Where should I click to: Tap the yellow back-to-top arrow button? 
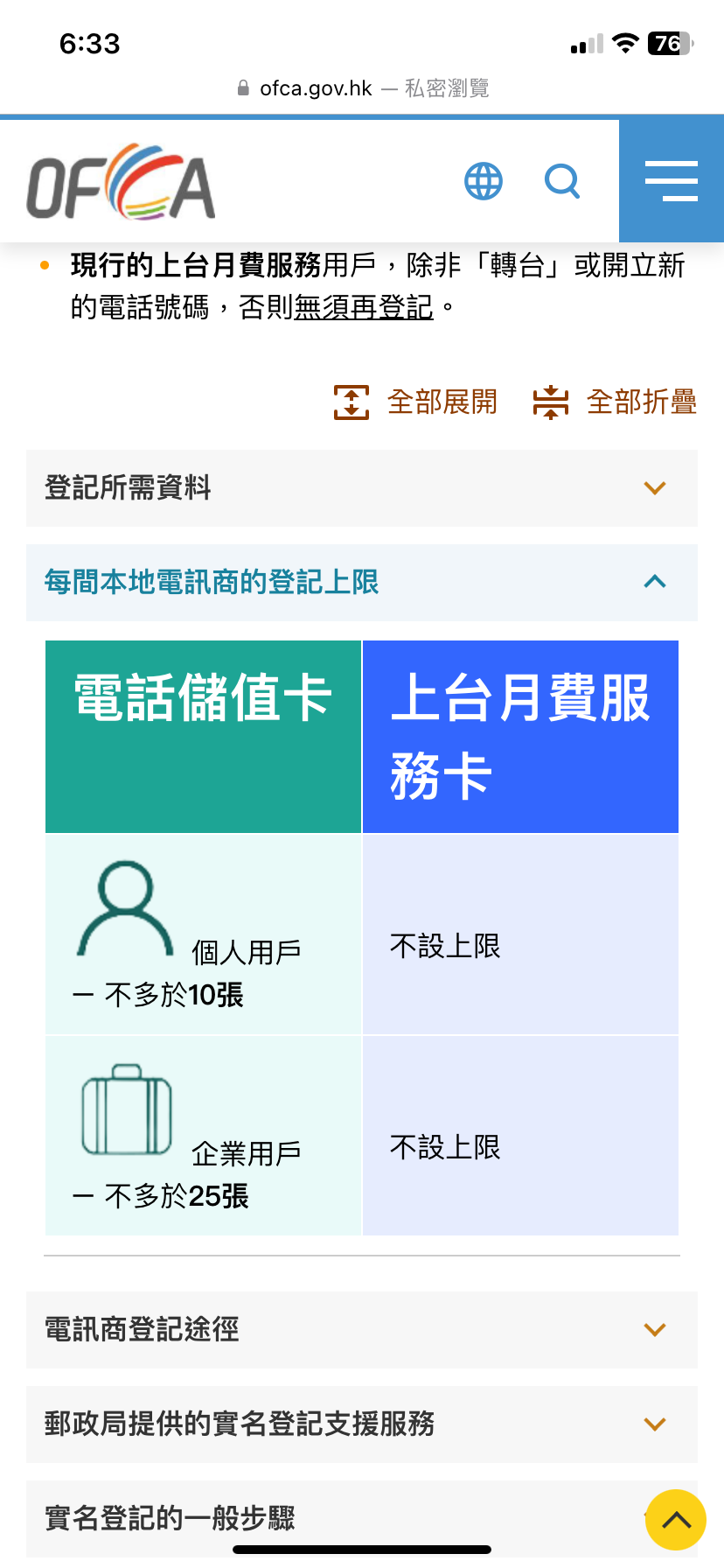(676, 1520)
